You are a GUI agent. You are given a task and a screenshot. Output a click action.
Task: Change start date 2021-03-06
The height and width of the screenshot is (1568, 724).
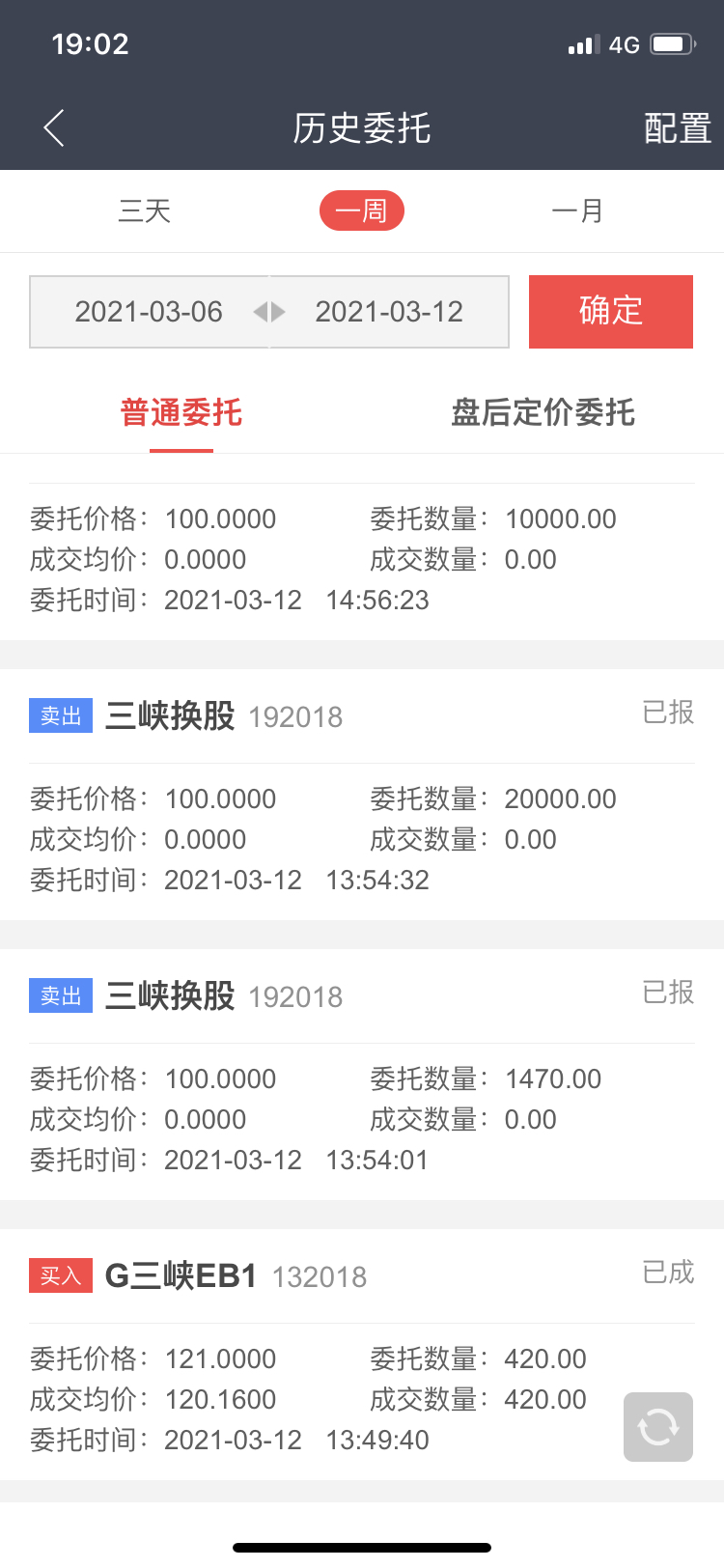pos(149,312)
